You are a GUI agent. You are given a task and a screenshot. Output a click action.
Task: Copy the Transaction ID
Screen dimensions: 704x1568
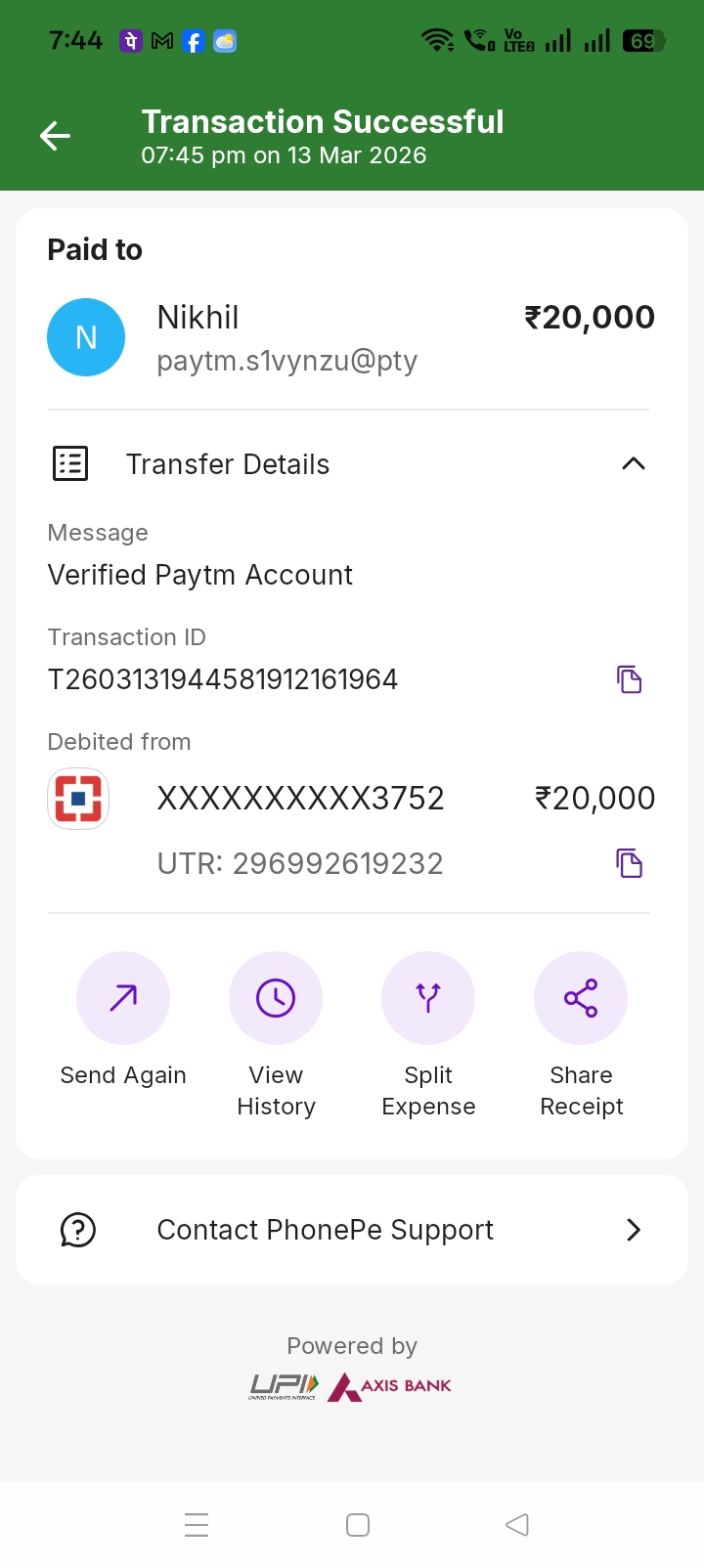pyautogui.click(x=629, y=679)
